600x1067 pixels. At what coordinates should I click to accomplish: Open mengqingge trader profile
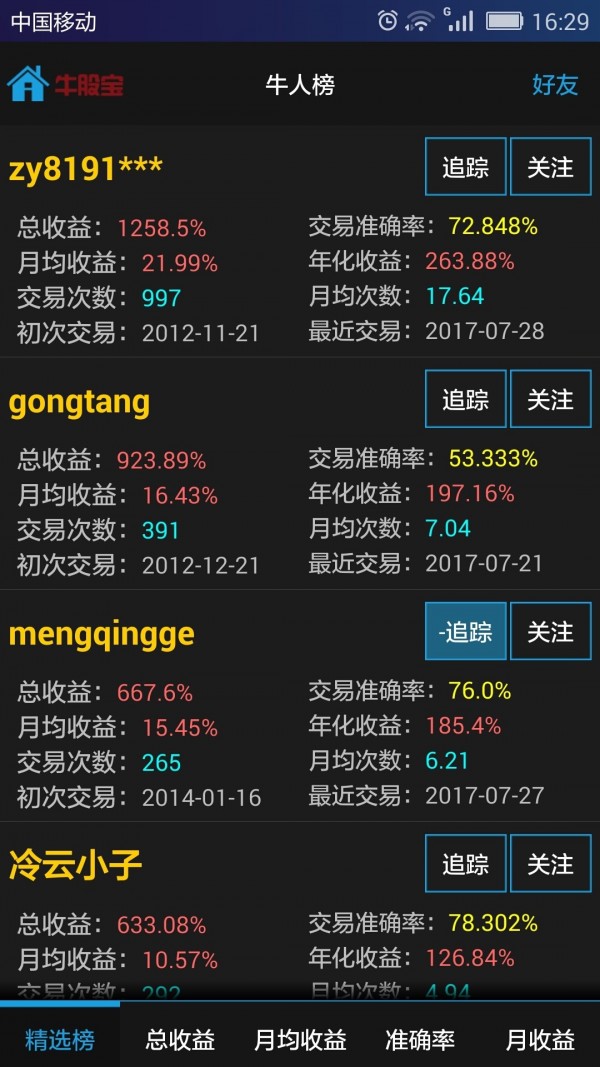(102, 634)
